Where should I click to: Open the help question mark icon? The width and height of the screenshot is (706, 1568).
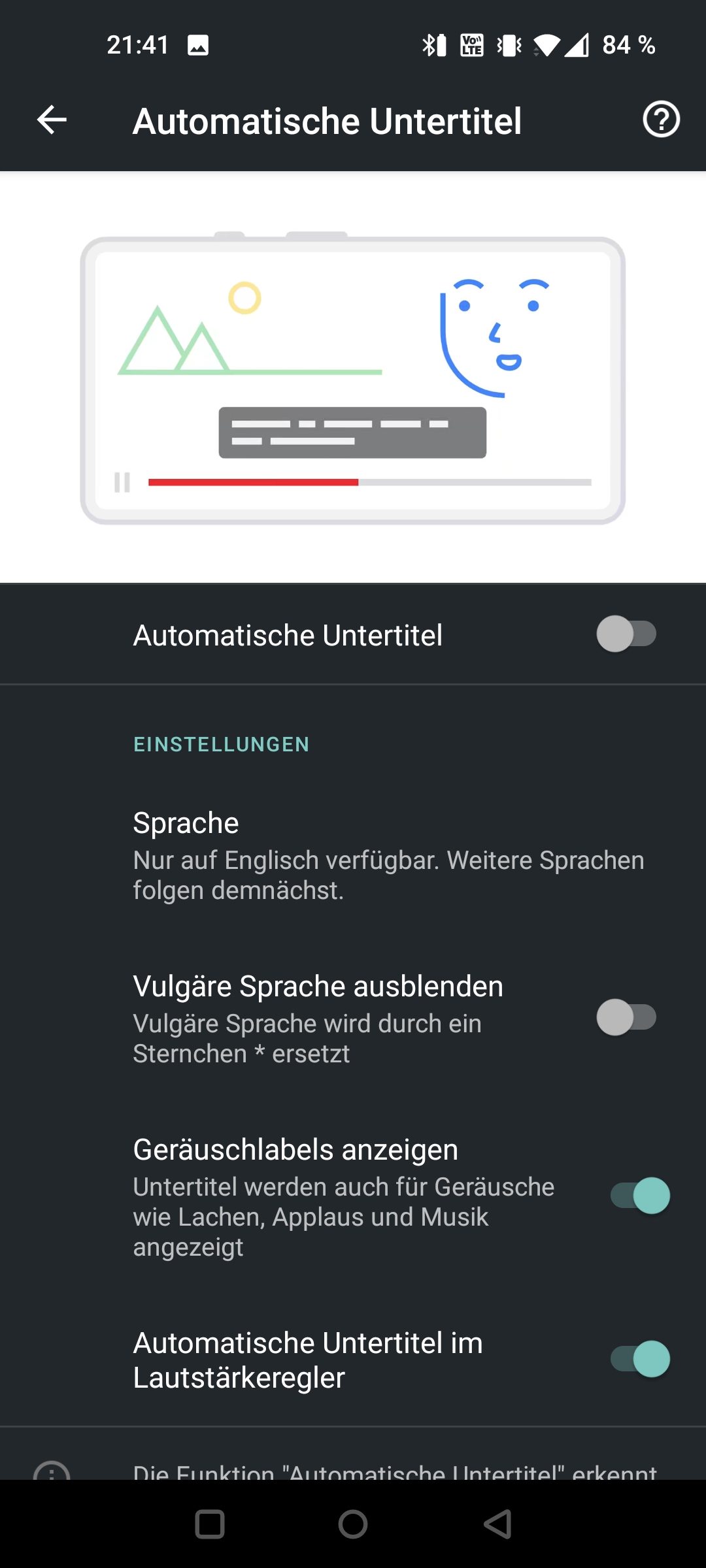point(661,120)
